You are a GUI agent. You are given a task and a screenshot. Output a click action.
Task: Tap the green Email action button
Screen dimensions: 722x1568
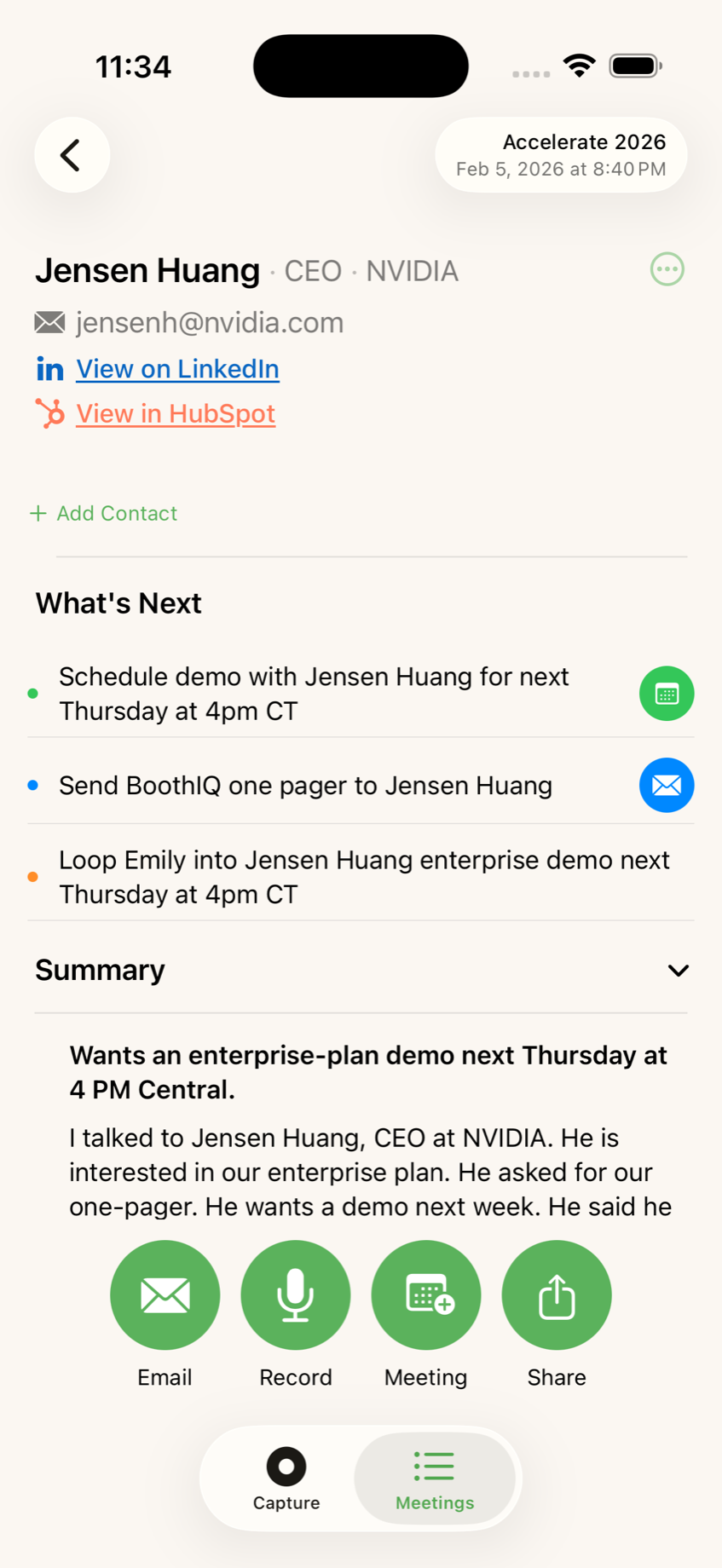click(165, 1294)
